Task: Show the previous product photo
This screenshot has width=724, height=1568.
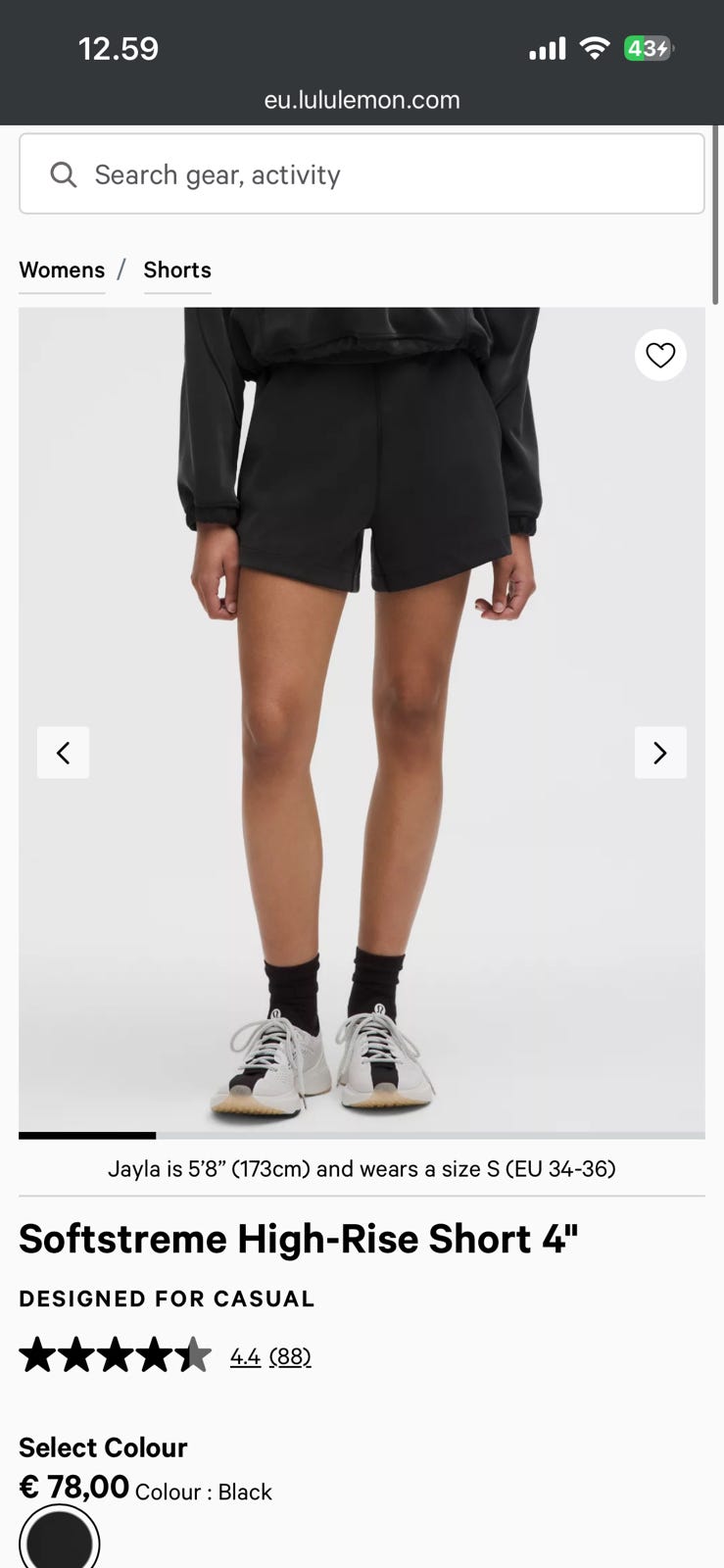Action: pyautogui.click(x=63, y=753)
